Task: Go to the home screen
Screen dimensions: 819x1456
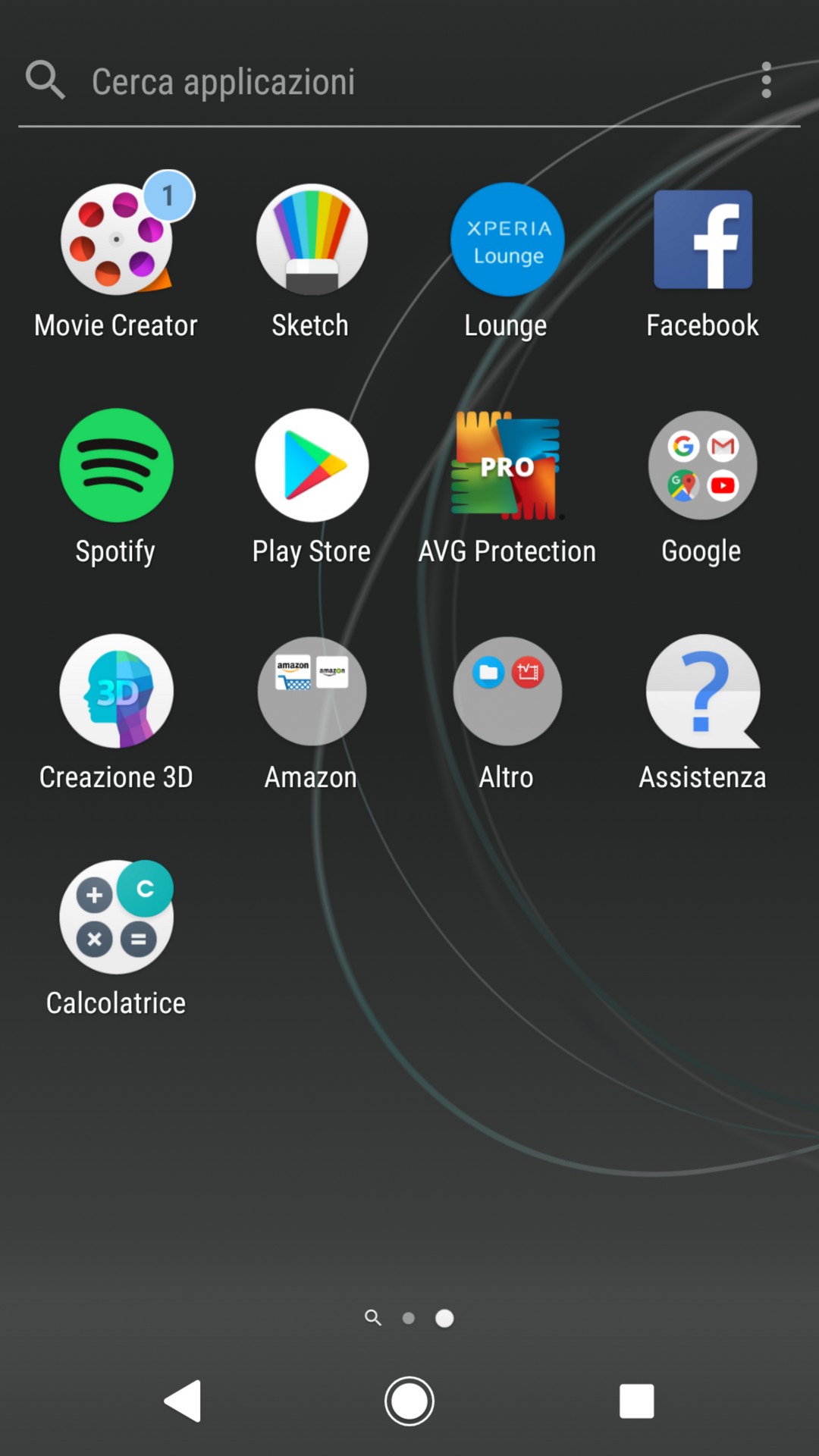Action: coord(409,1401)
